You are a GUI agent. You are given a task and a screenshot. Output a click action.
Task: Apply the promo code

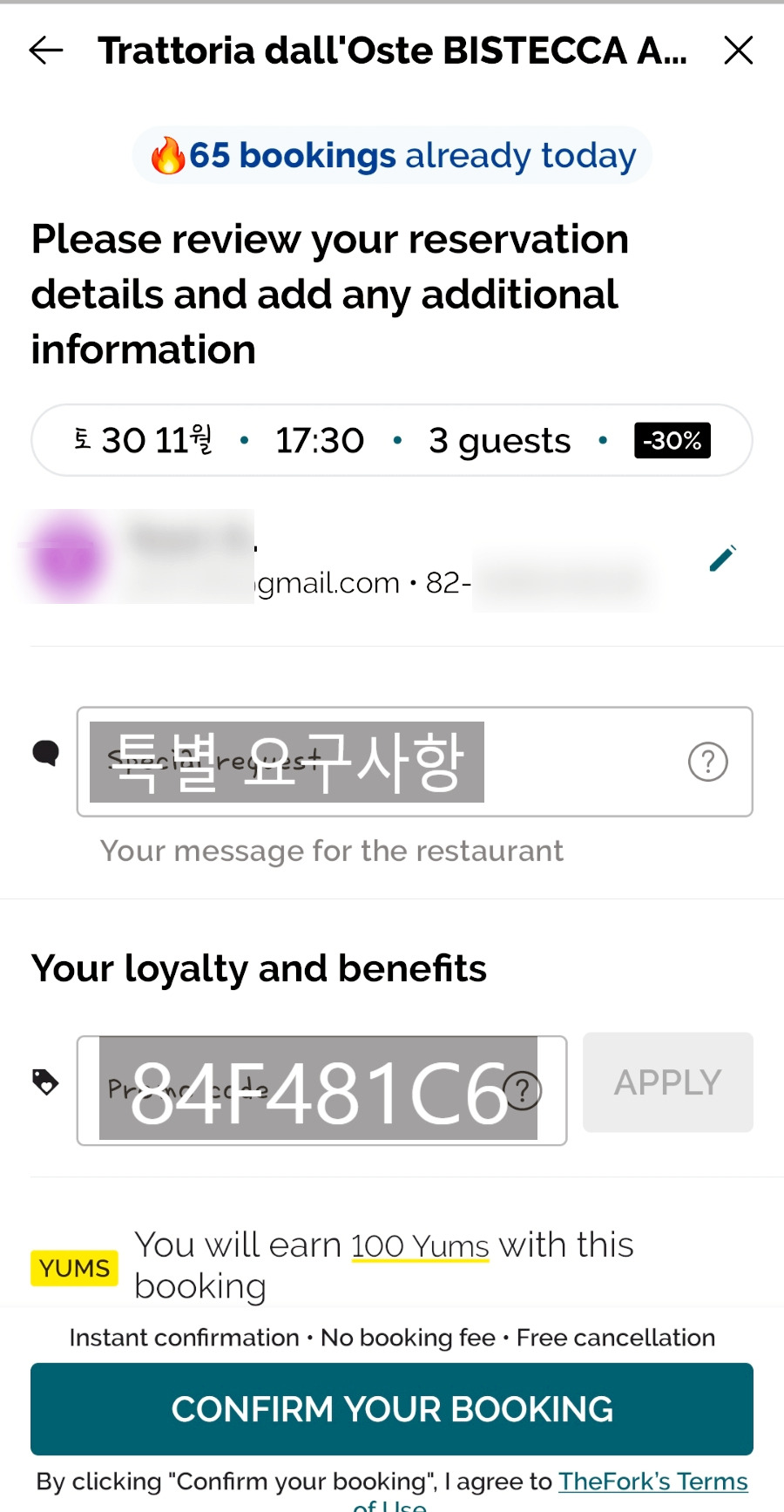pyautogui.click(x=667, y=1082)
